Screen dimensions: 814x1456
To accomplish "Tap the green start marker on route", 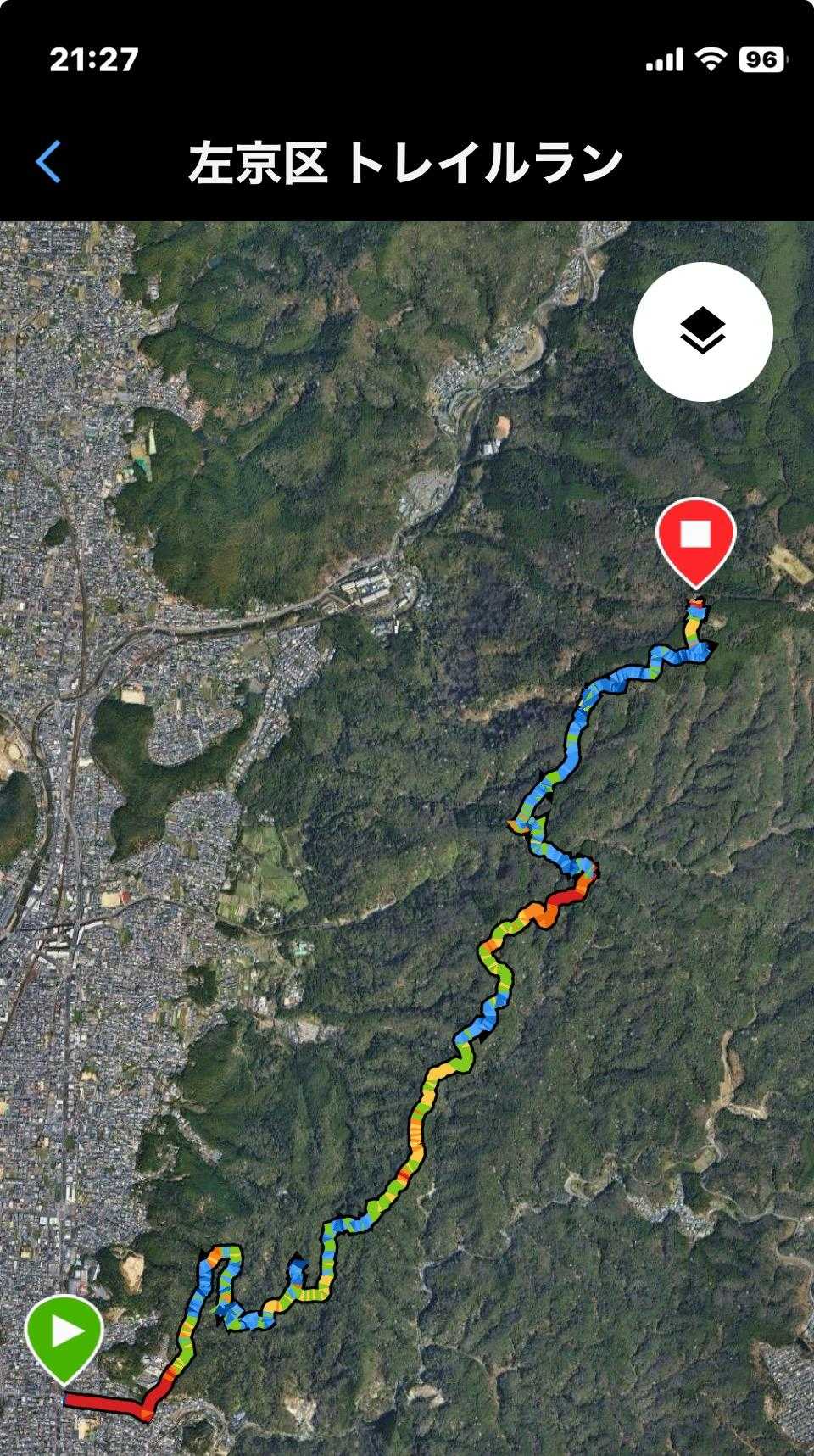I will pyautogui.click(x=64, y=1334).
